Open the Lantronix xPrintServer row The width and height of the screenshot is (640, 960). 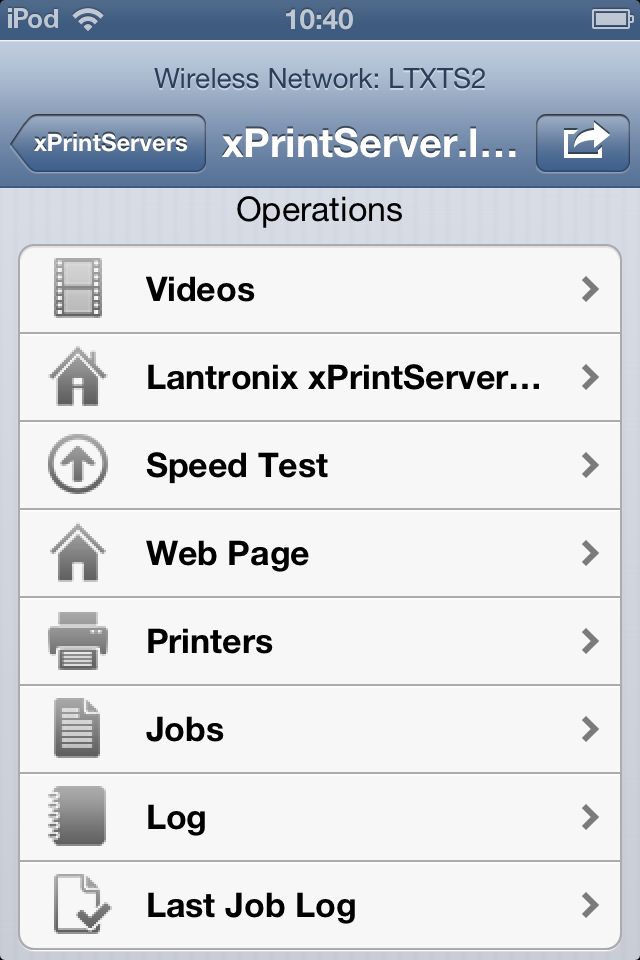pos(320,378)
